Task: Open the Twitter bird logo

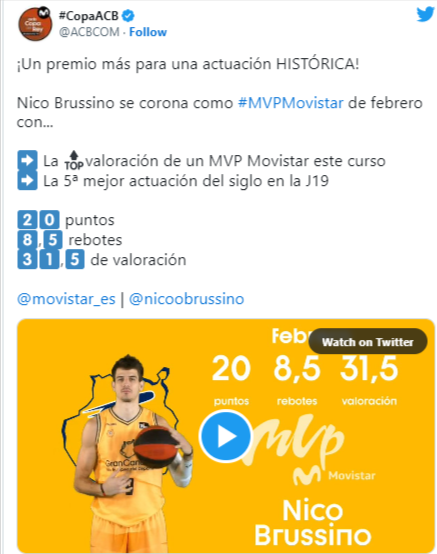Action: (x=425, y=14)
